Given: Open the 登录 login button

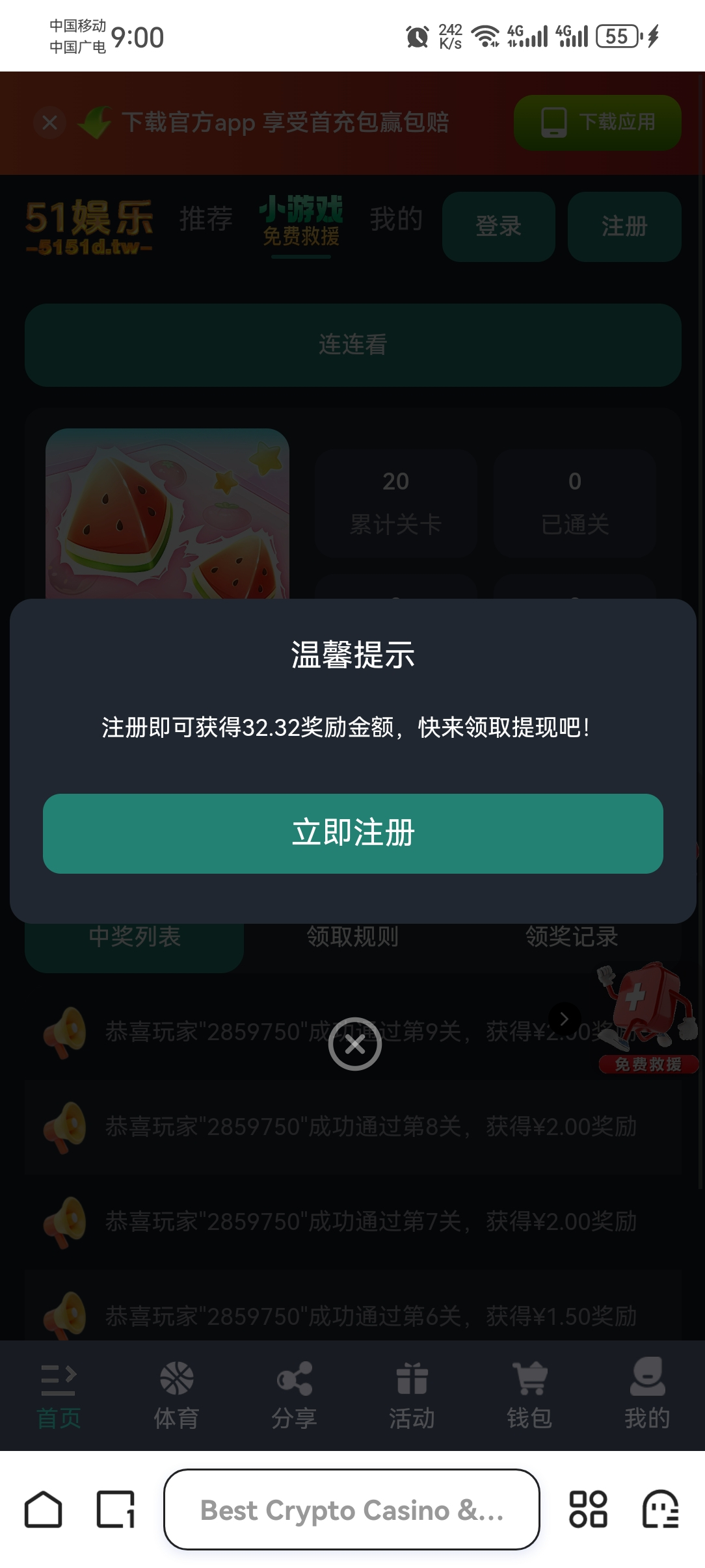Looking at the screenshot, I should coord(498,226).
